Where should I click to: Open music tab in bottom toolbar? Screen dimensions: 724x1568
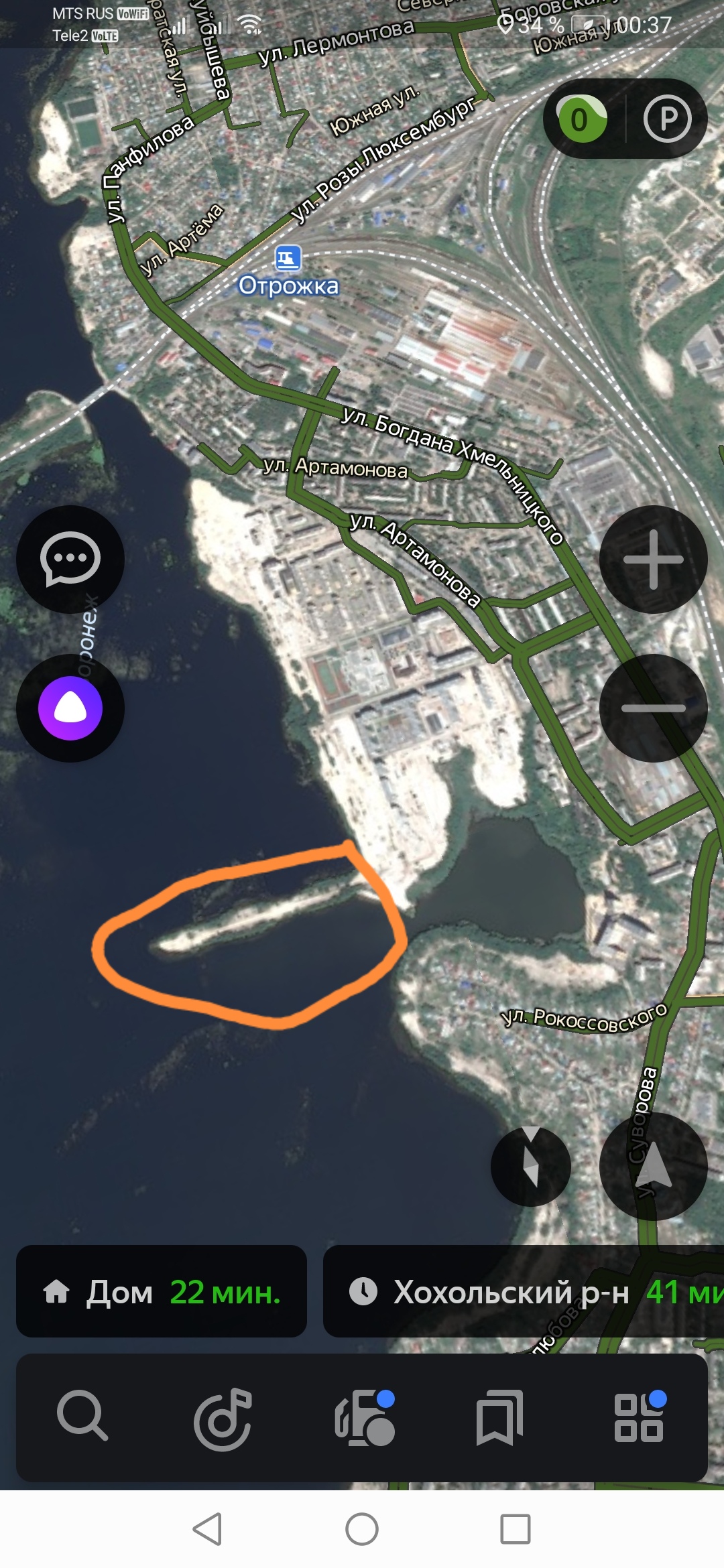point(223,1418)
